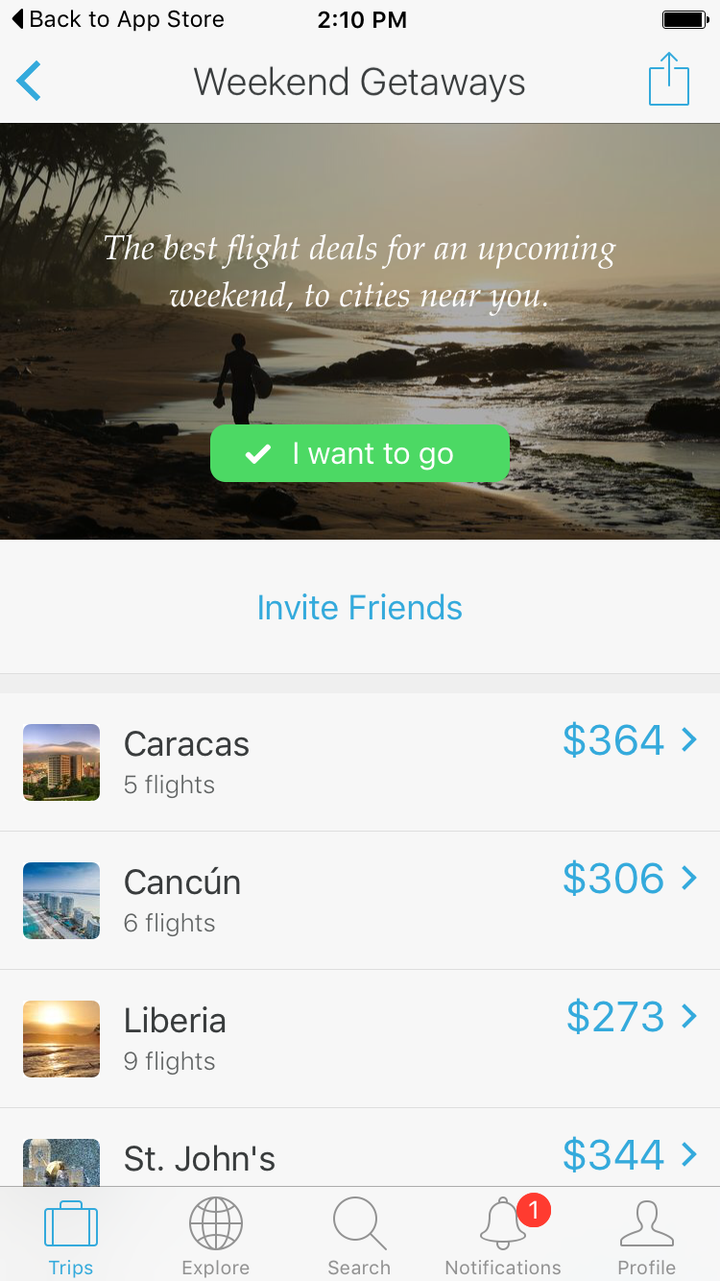Image resolution: width=720 pixels, height=1281 pixels.
Task: Tap the I want to go button
Action: (x=360, y=453)
